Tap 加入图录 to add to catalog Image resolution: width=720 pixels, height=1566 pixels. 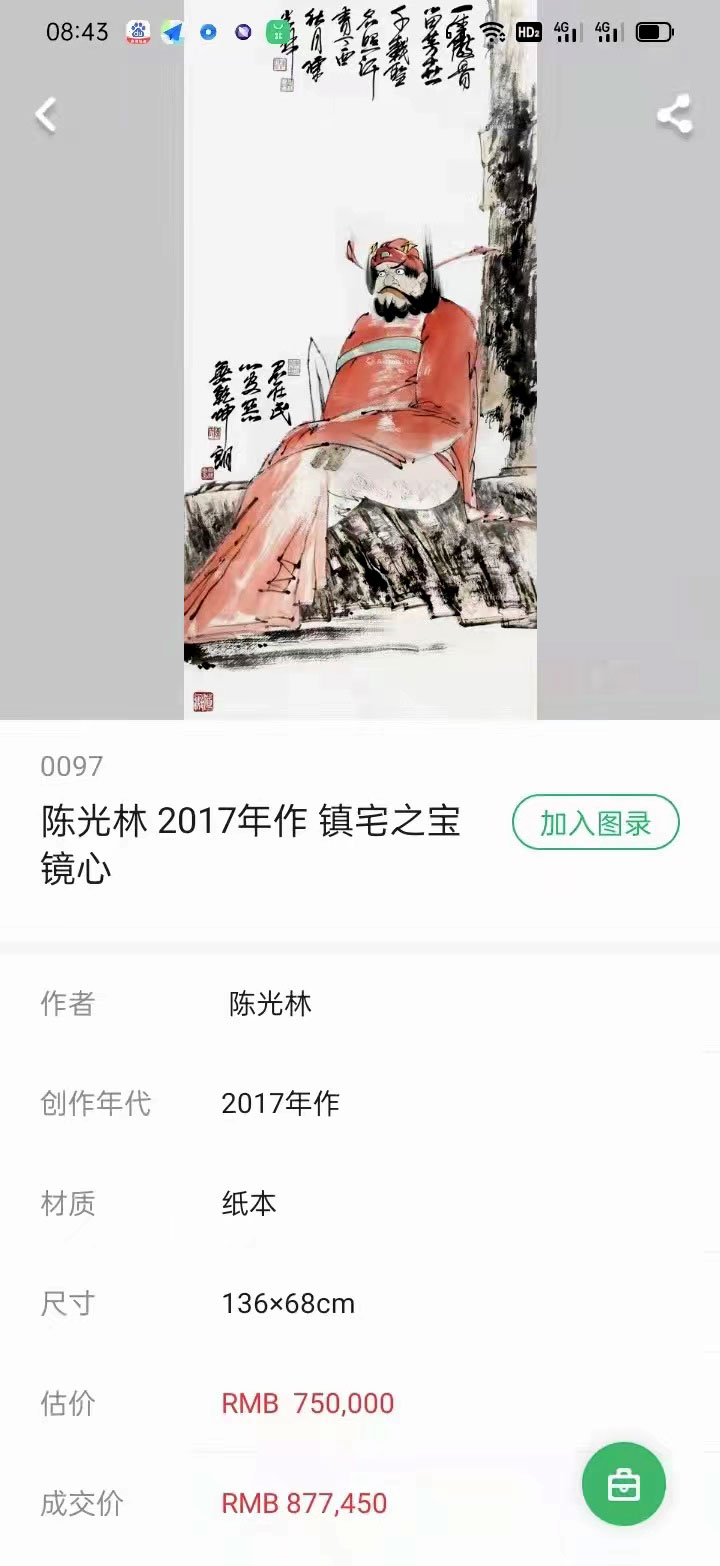(x=595, y=823)
